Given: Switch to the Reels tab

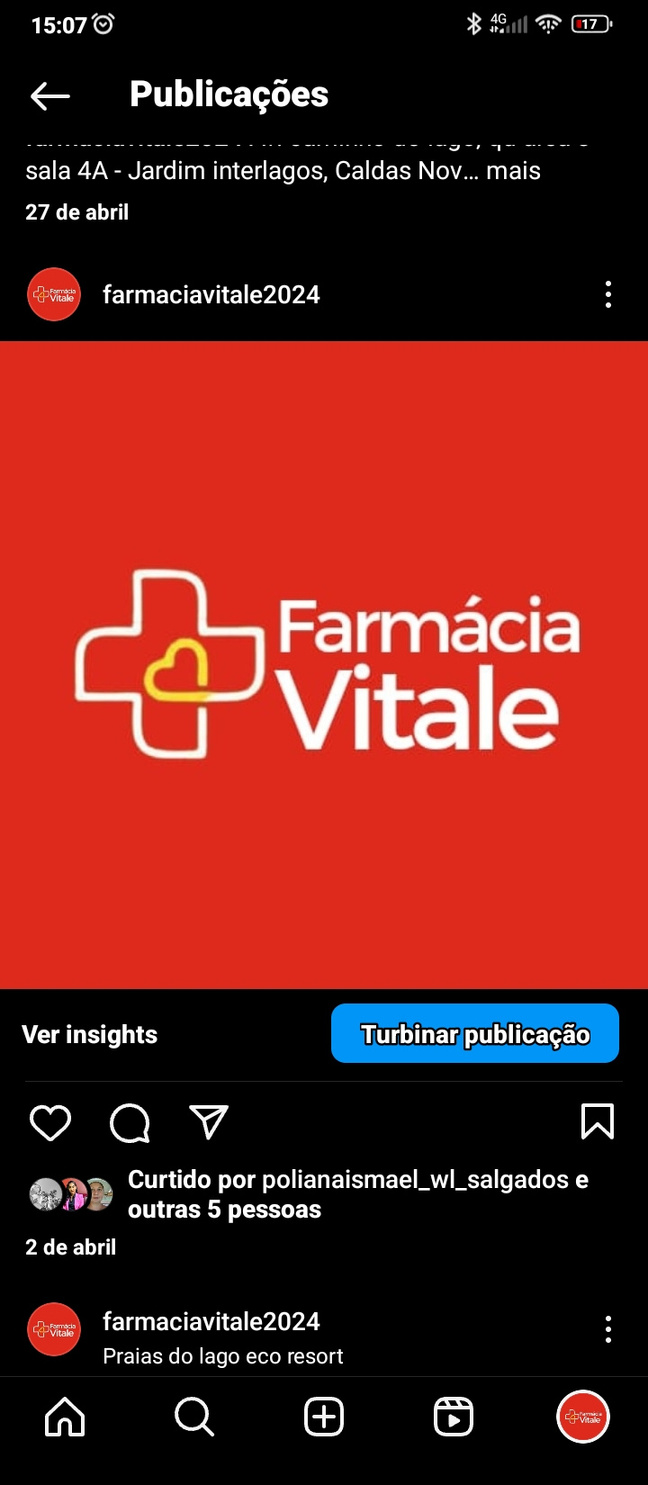Looking at the screenshot, I should pyautogui.click(x=453, y=1417).
